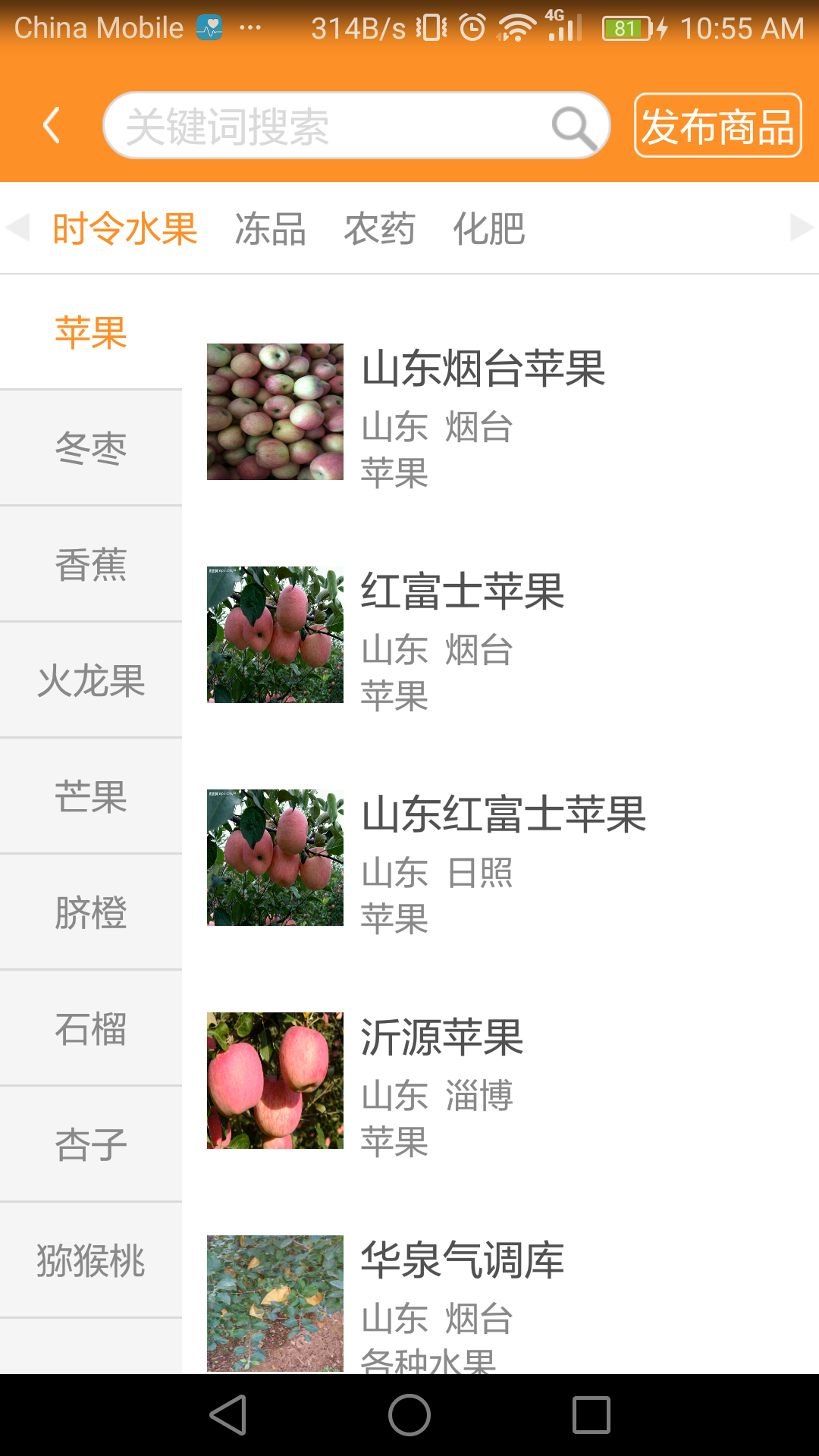Select the 芒果 subcategory
This screenshot has height=1456, width=819.
click(91, 796)
